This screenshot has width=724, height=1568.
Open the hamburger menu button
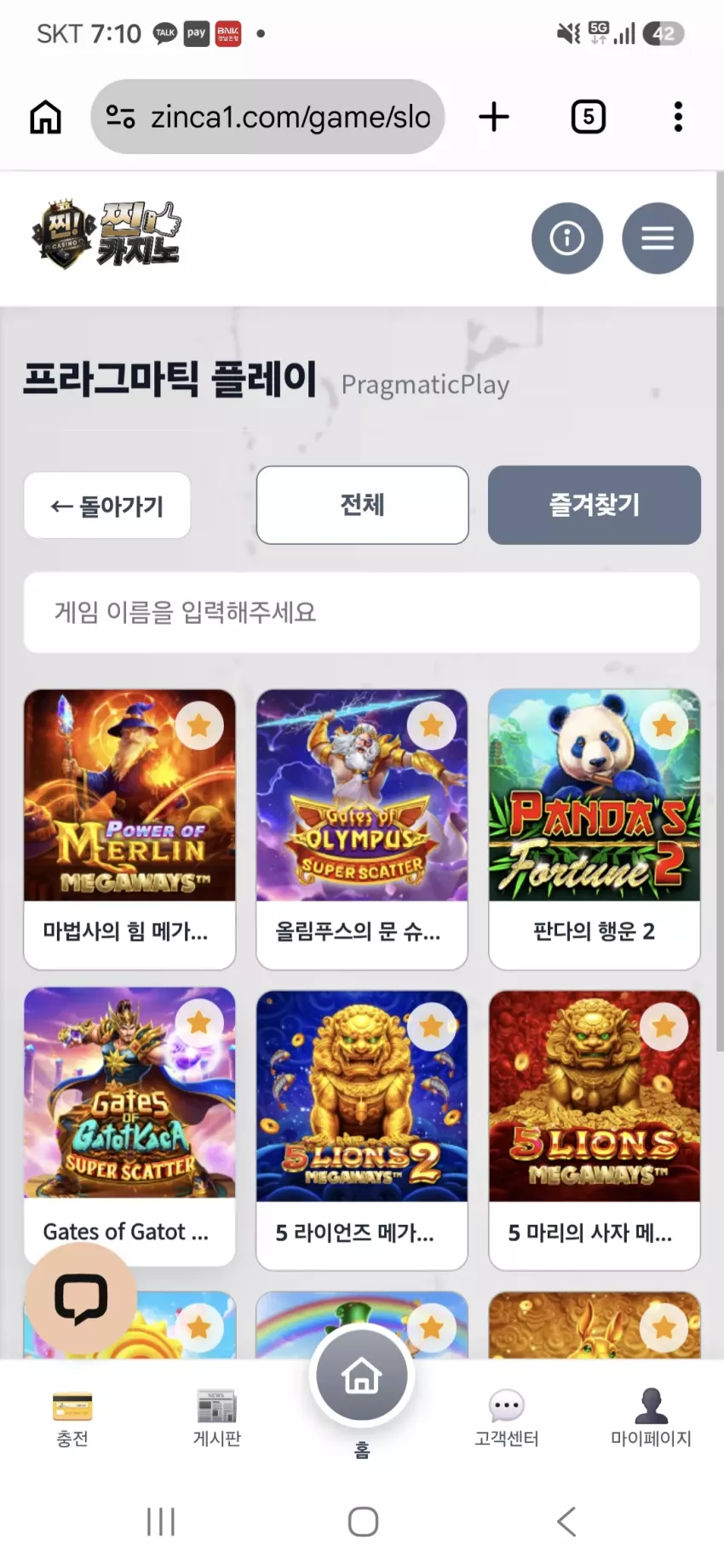click(658, 238)
